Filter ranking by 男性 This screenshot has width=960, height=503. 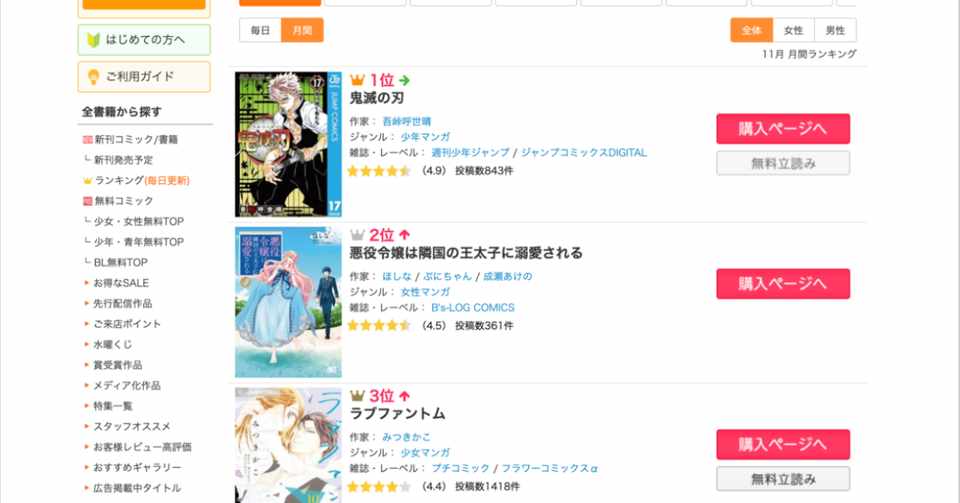pos(835,30)
